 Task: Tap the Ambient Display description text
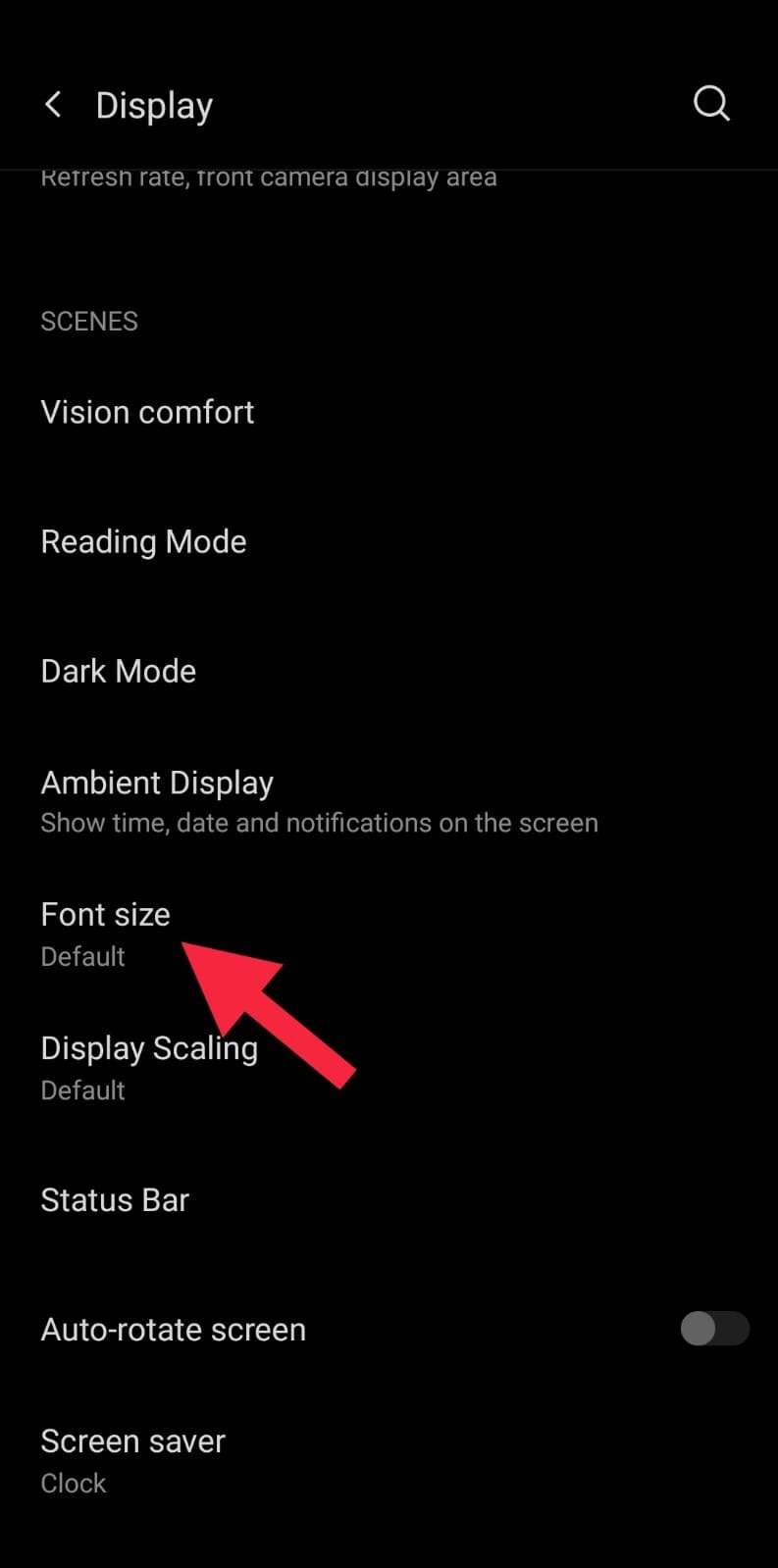point(319,823)
